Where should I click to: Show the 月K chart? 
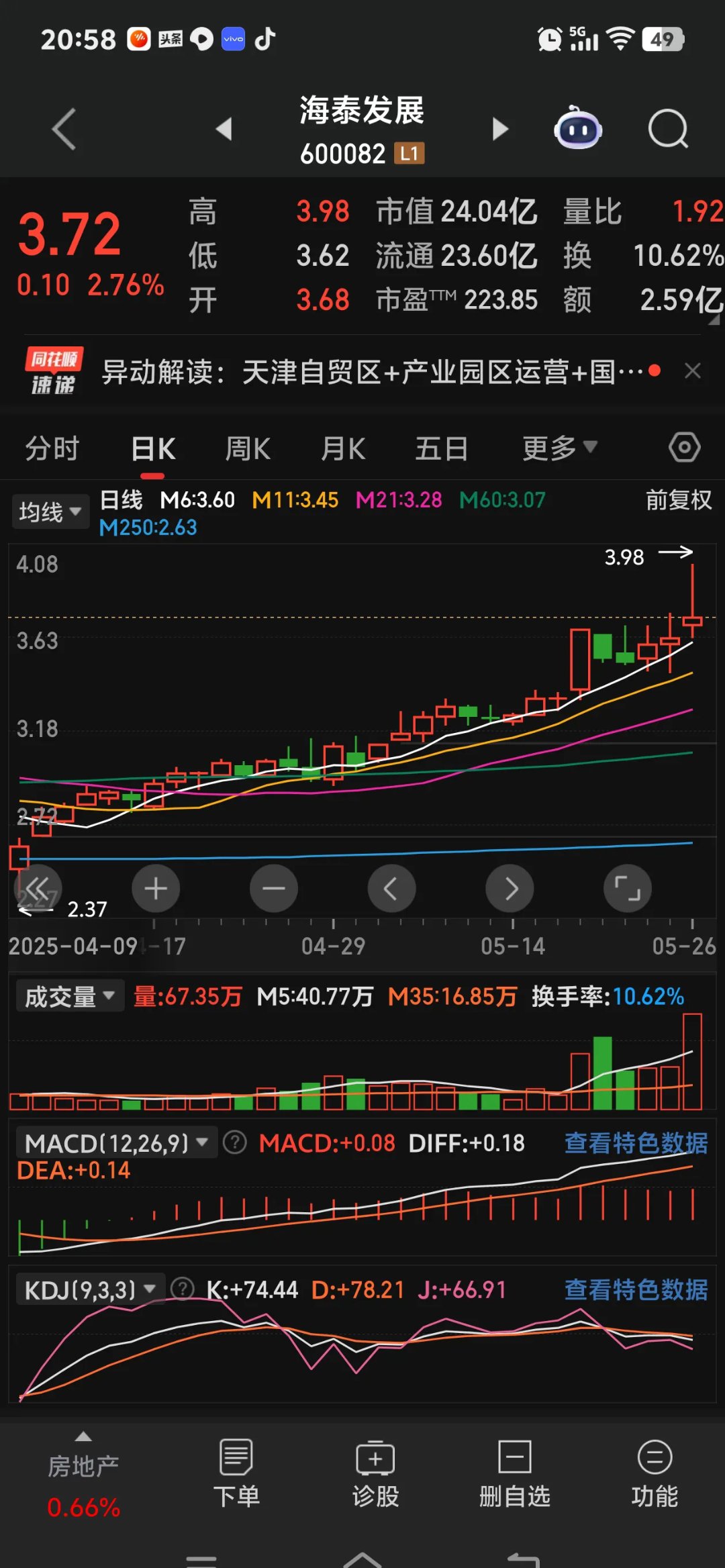click(x=343, y=448)
